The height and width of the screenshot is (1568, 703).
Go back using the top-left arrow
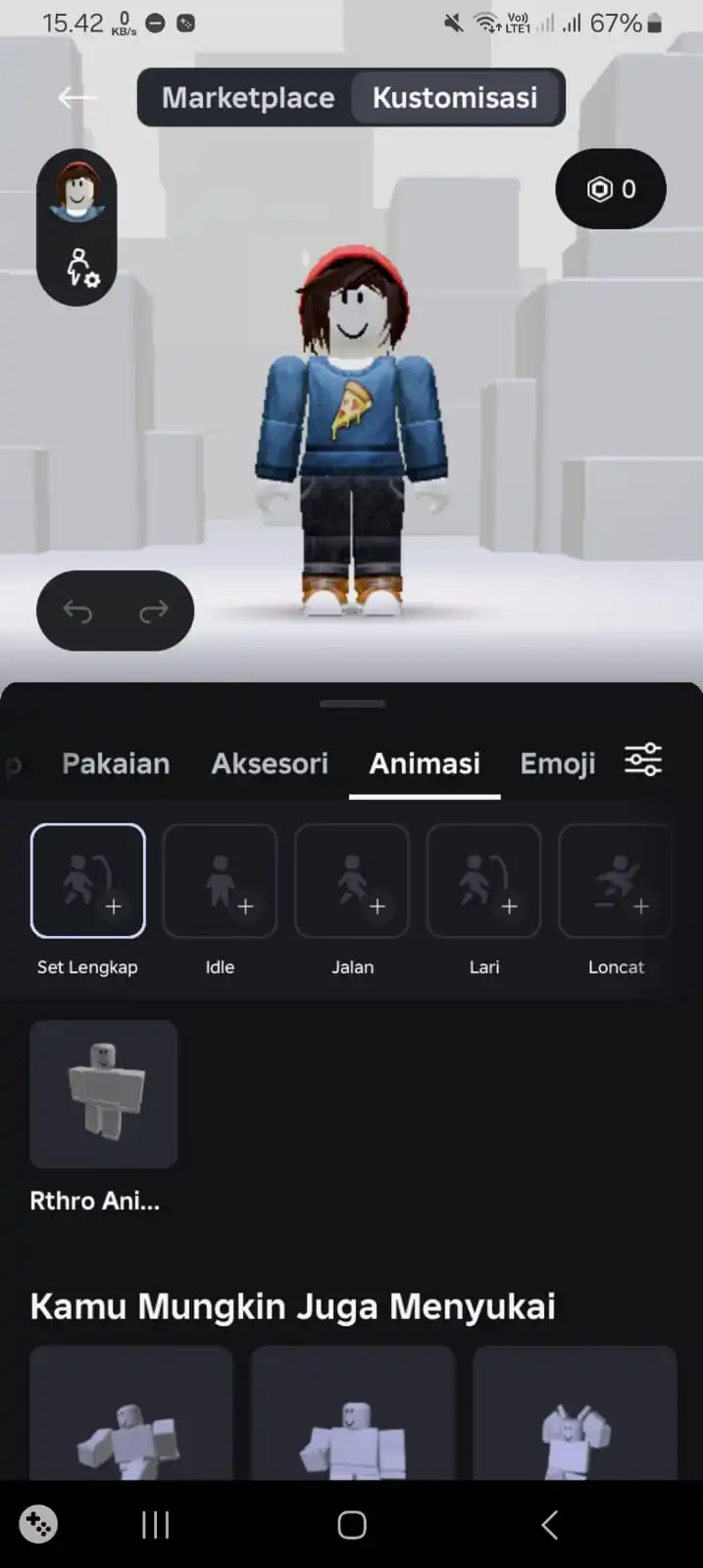point(76,97)
